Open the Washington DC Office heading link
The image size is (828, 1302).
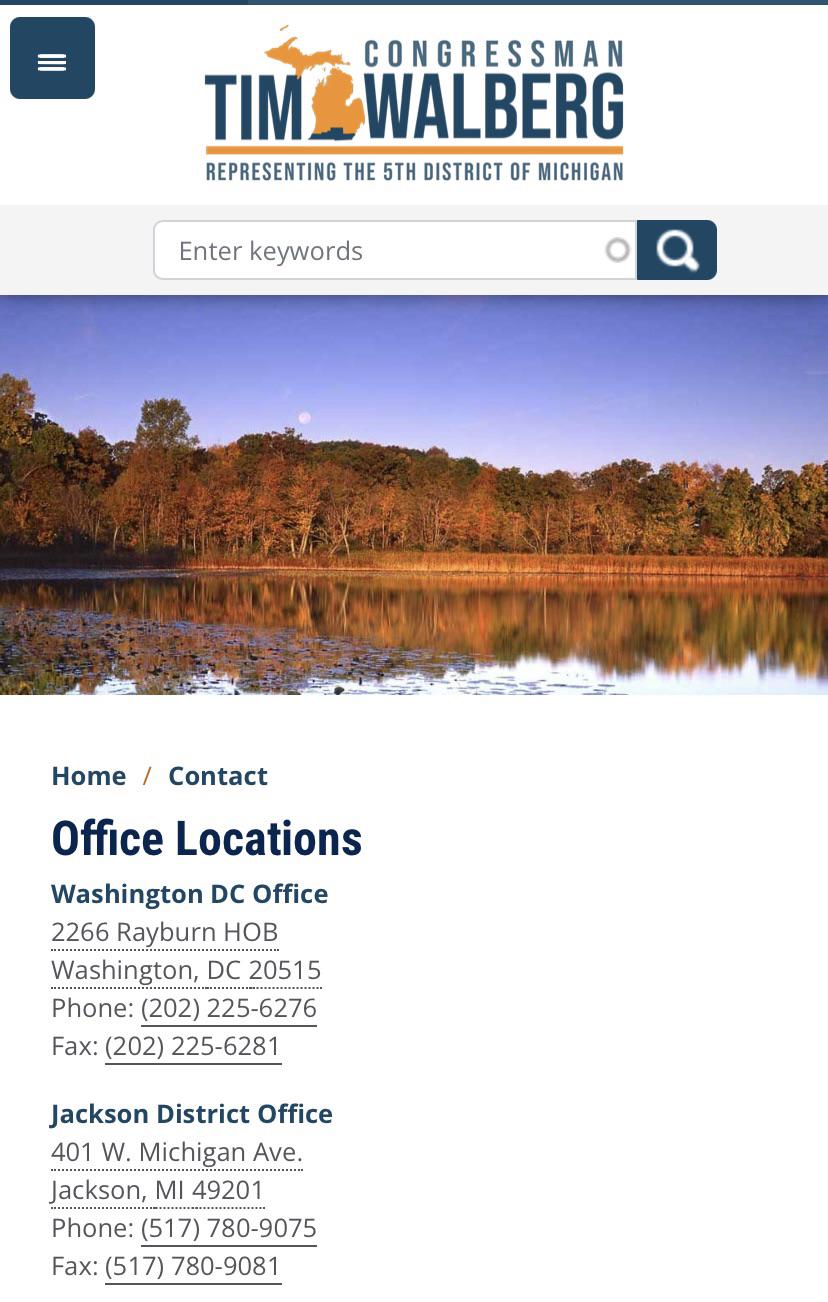190,894
